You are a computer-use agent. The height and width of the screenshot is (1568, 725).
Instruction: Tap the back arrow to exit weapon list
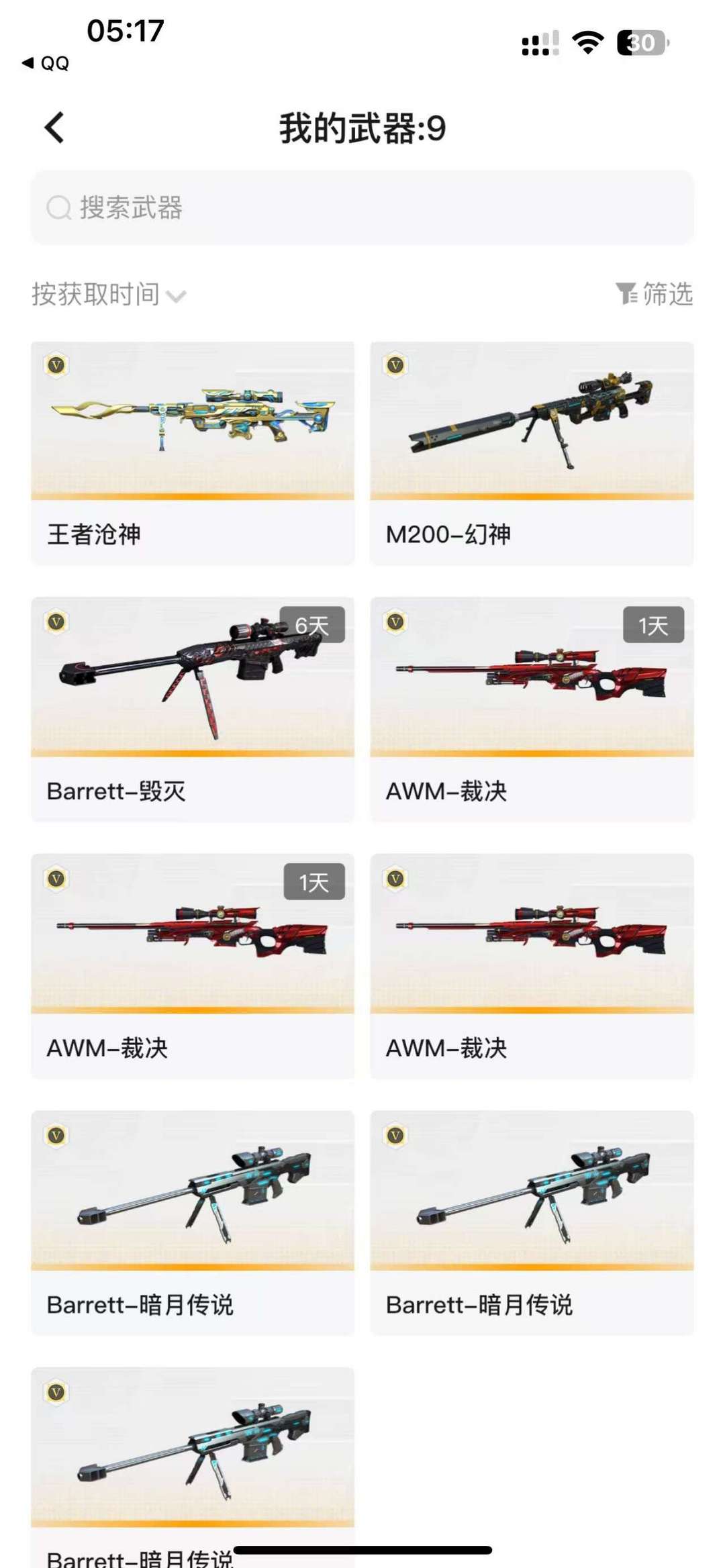click(54, 128)
